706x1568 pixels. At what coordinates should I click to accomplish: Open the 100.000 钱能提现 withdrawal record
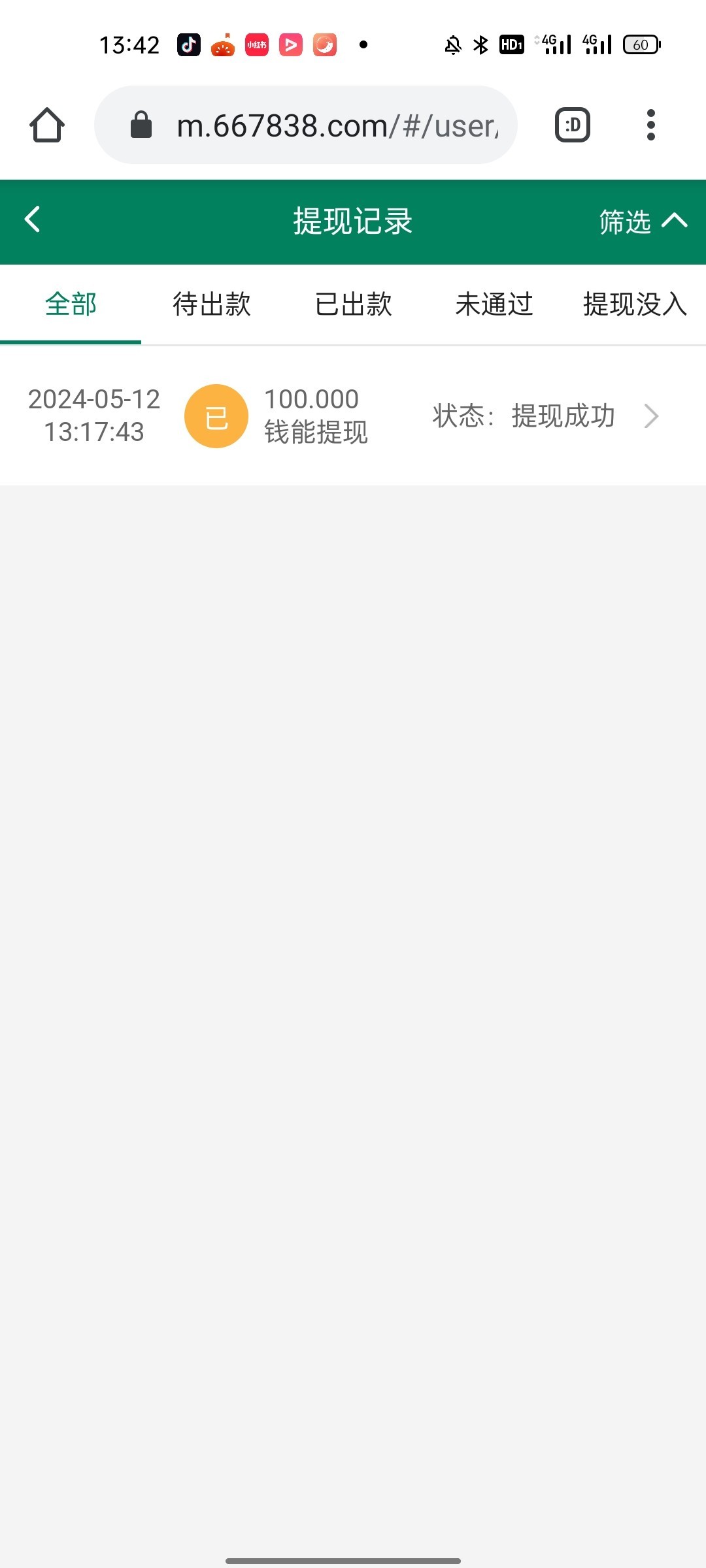click(353, 416)
